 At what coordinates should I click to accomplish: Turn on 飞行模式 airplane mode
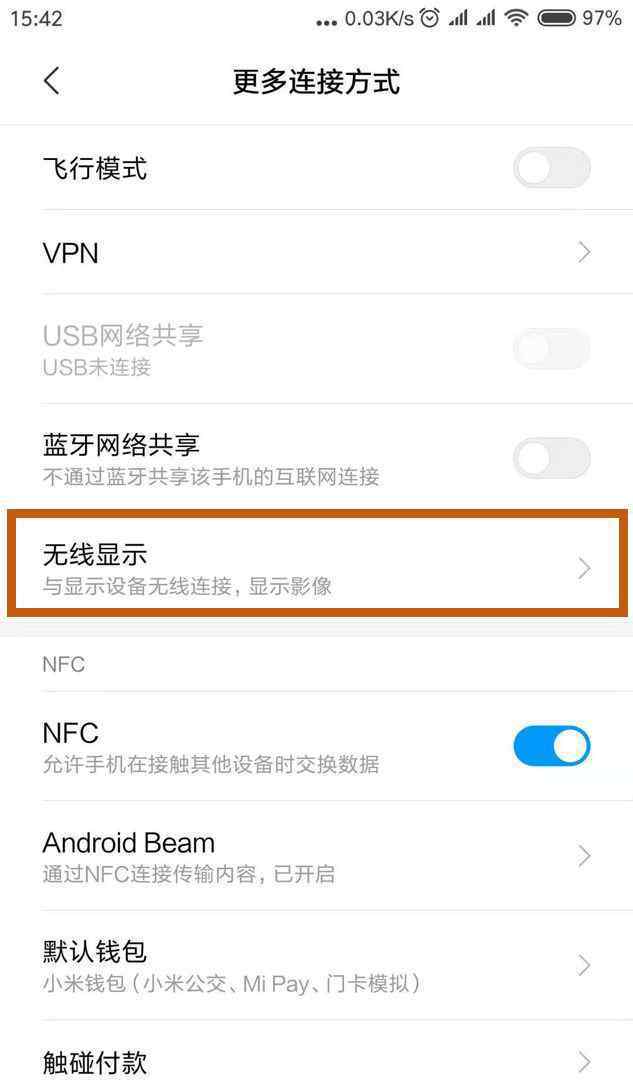point(552,168)
